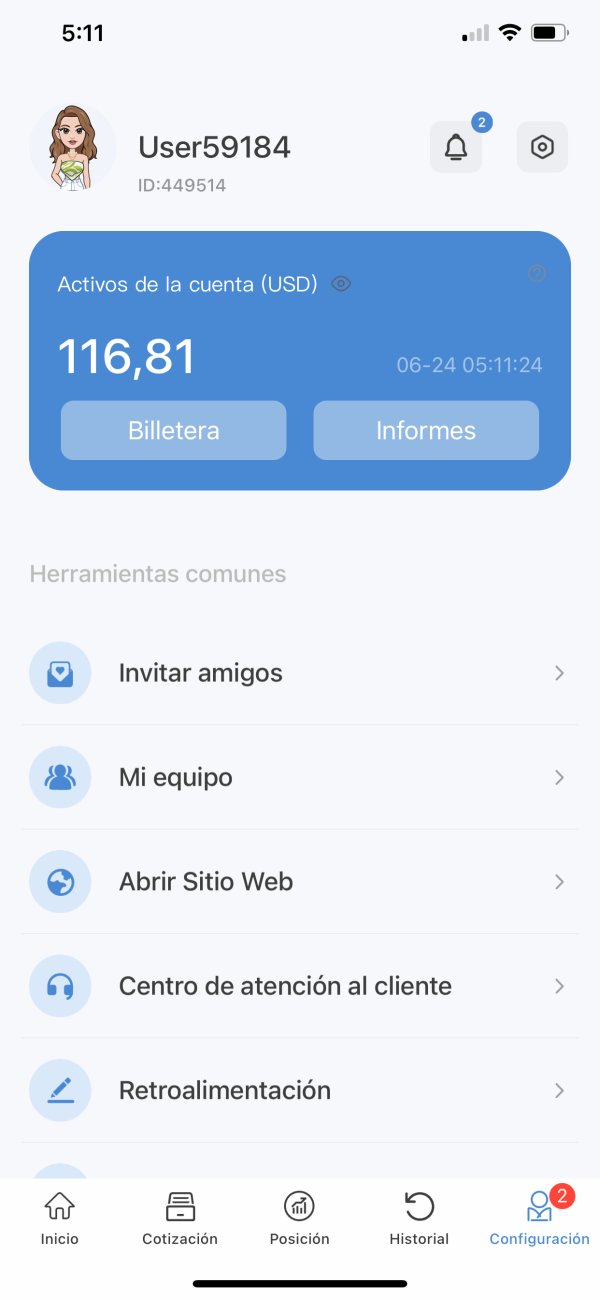The image size is (600, 1299).
Task: Open Billetera
Action: click(x=174, y=431)
